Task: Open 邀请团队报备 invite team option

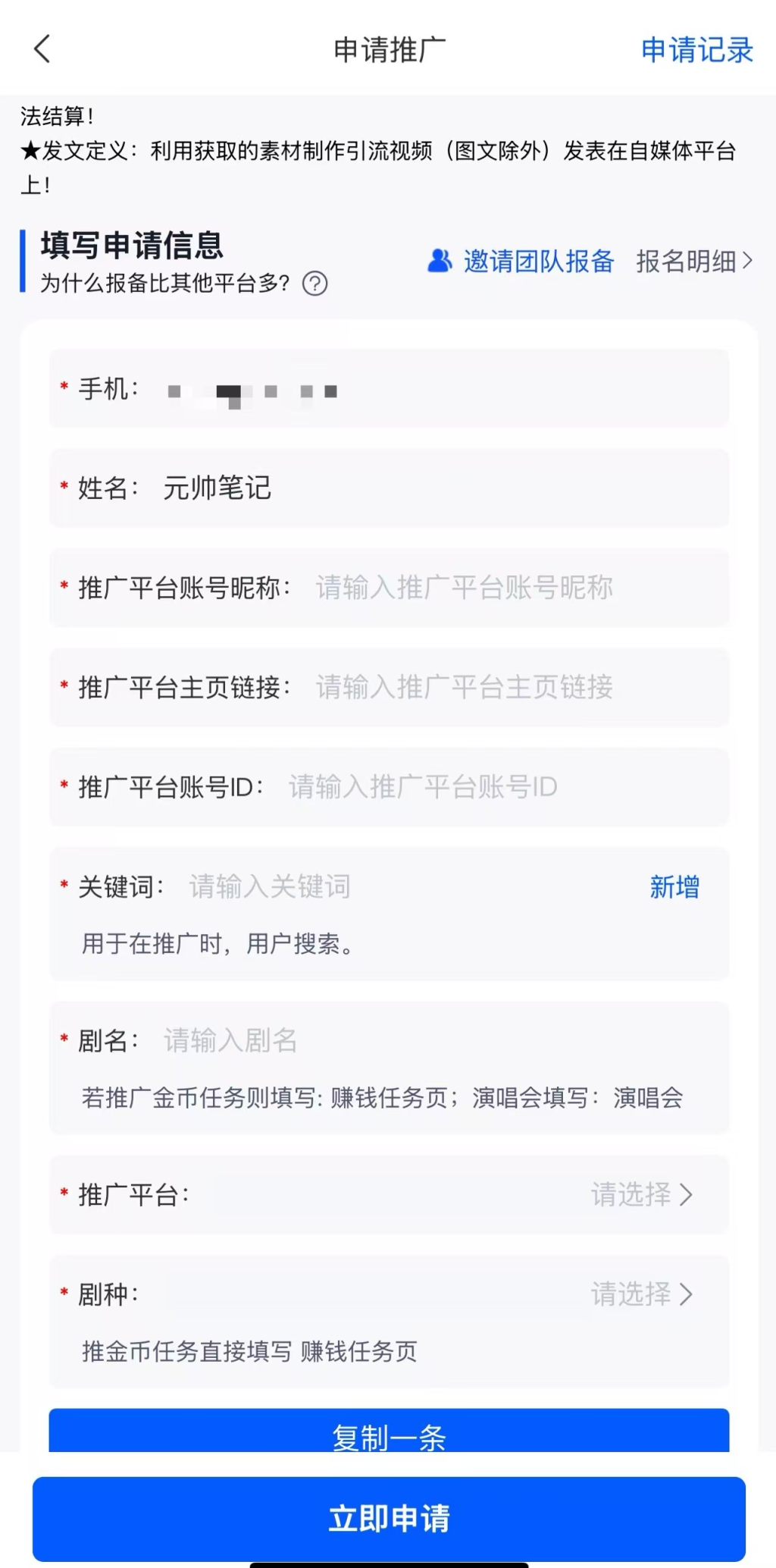Action: click(521, 261)
